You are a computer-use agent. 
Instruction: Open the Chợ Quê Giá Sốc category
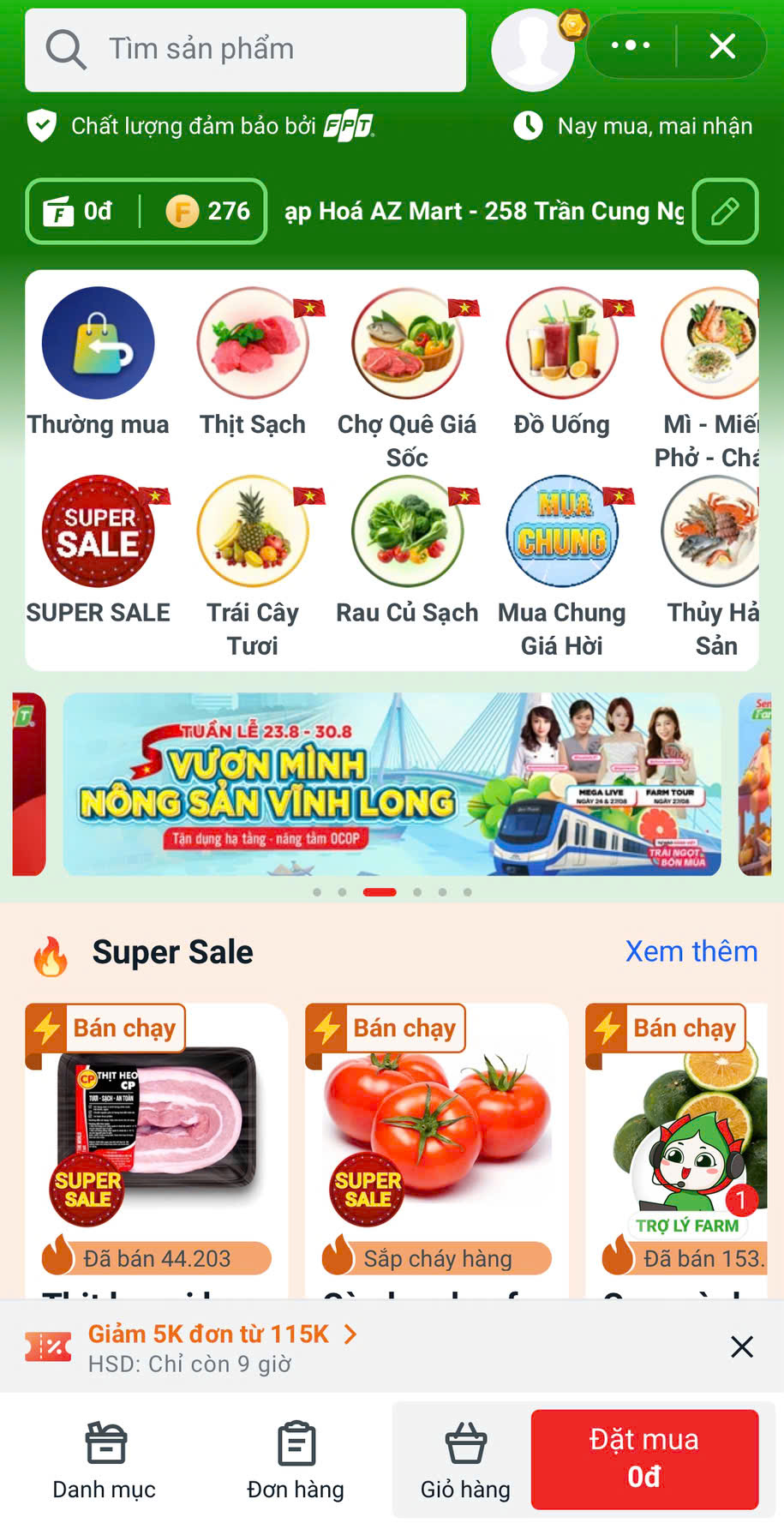click(x=408, y=343)
